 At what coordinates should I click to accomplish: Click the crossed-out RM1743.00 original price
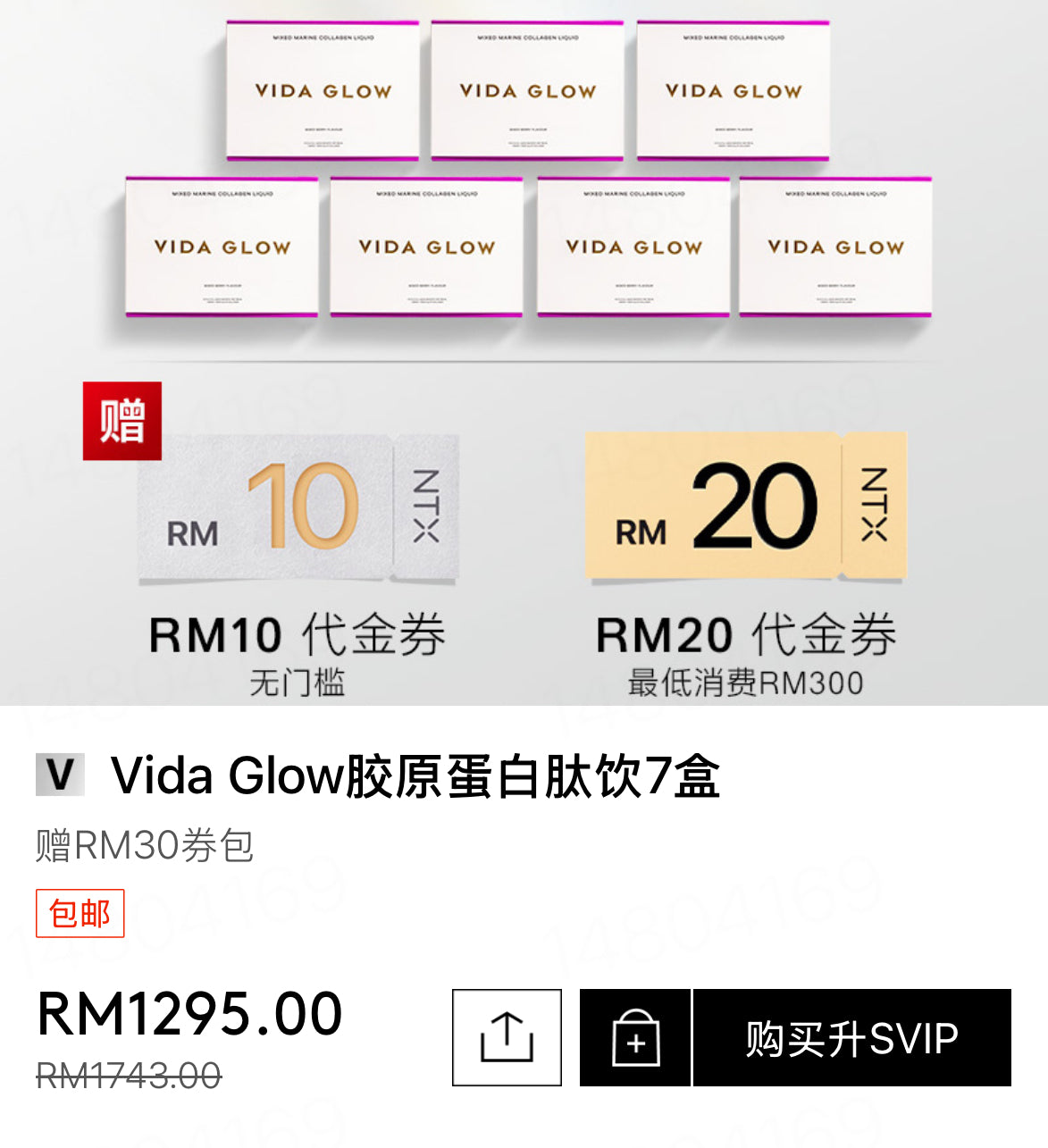[122, 1077]
